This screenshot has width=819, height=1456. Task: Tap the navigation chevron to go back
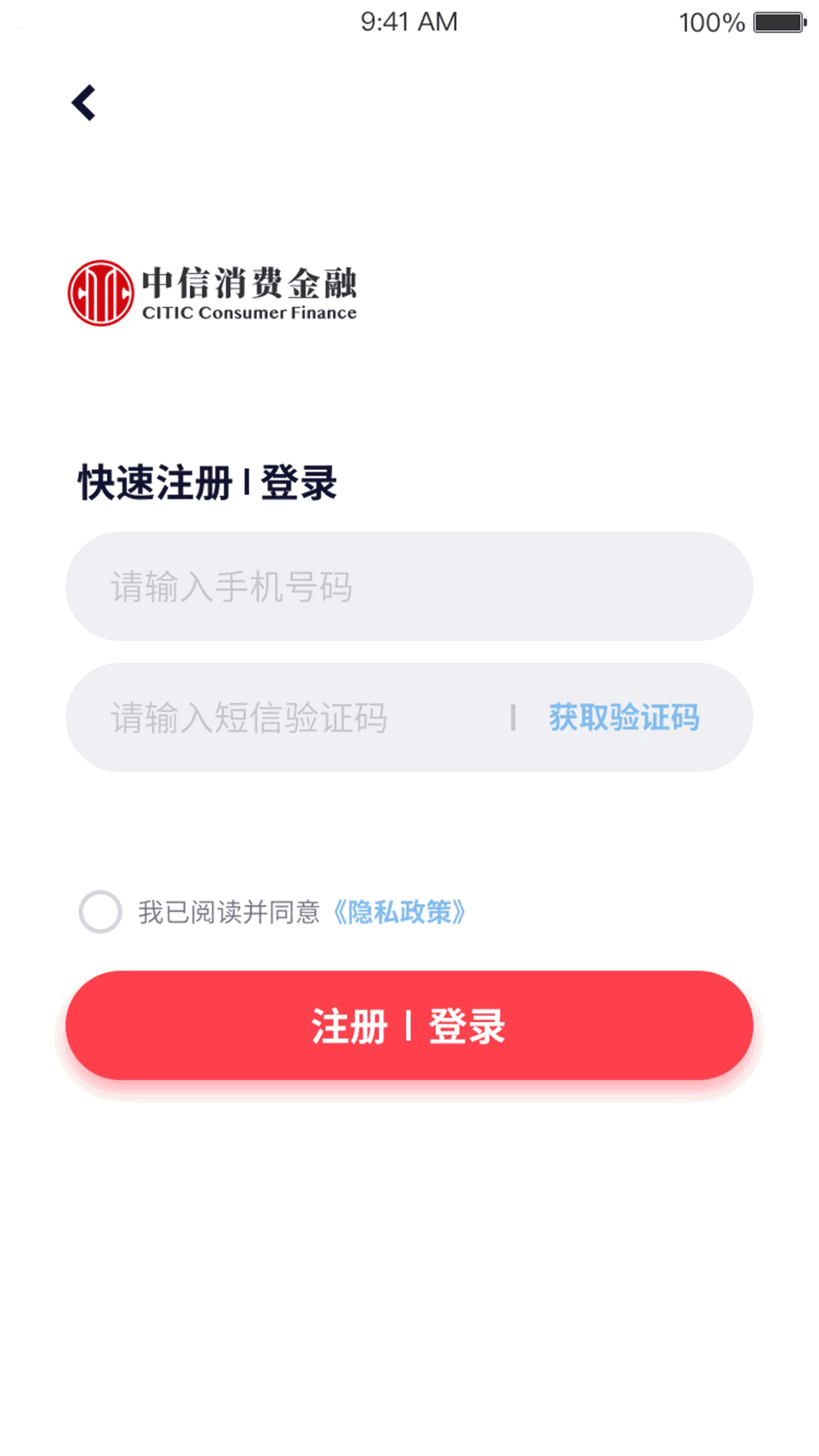click(83, 102)
